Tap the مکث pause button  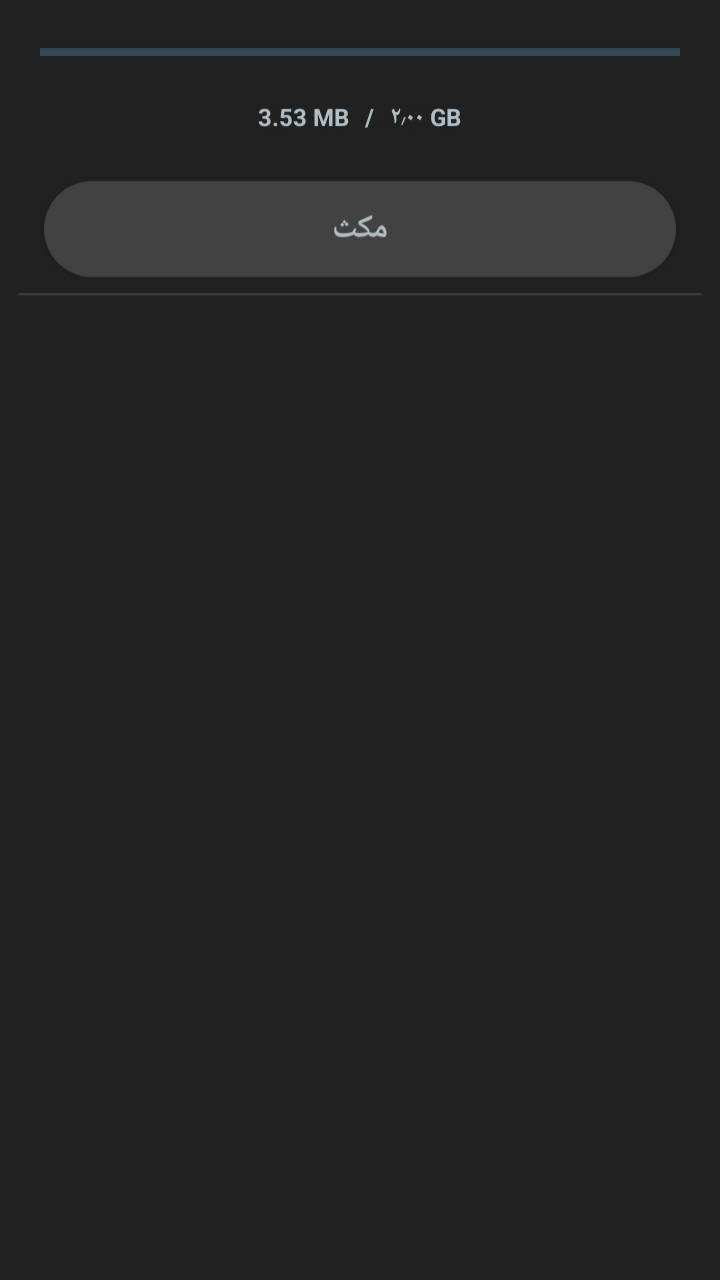tap(360, 229)
